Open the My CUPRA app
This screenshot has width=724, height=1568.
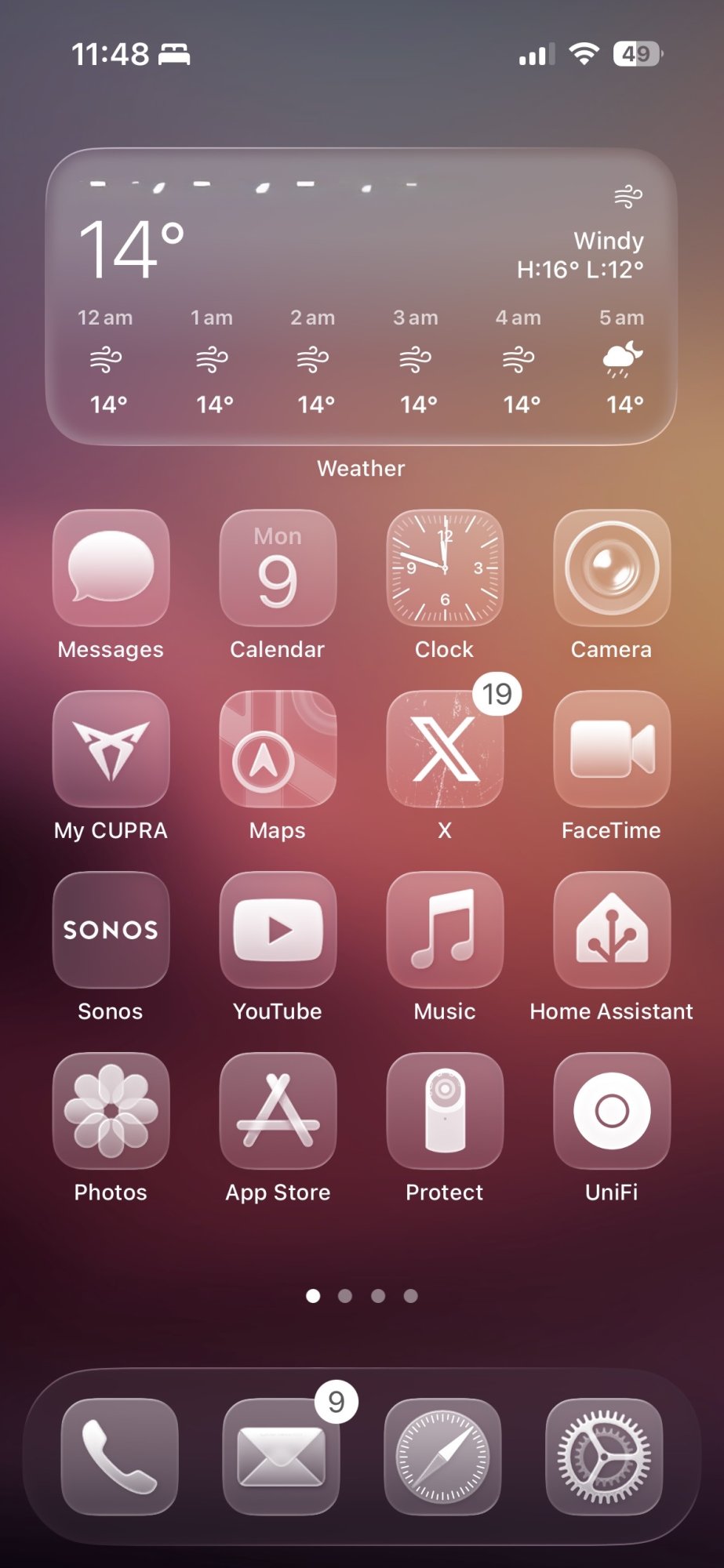[111, 749]
